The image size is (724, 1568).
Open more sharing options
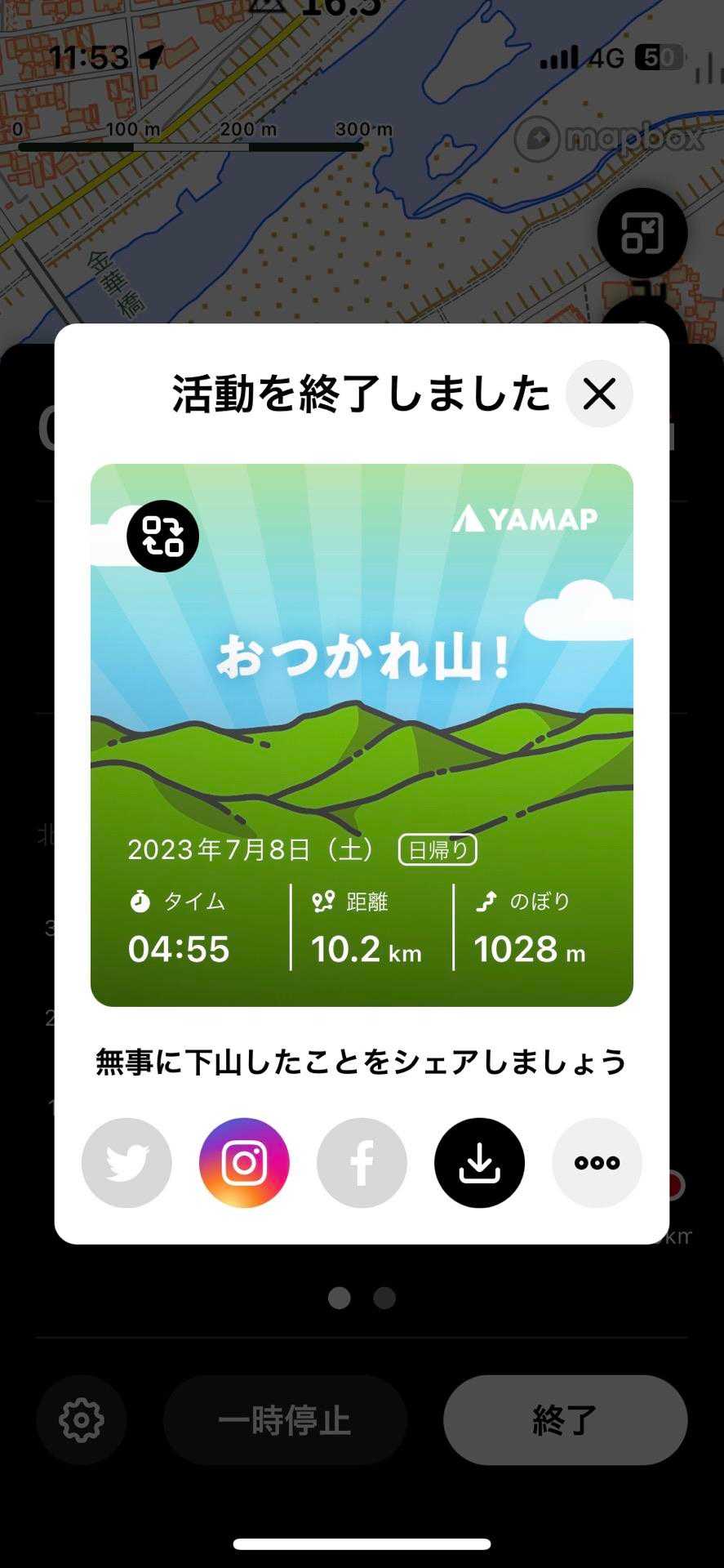pyautogui.click(x=597, y=1162)
